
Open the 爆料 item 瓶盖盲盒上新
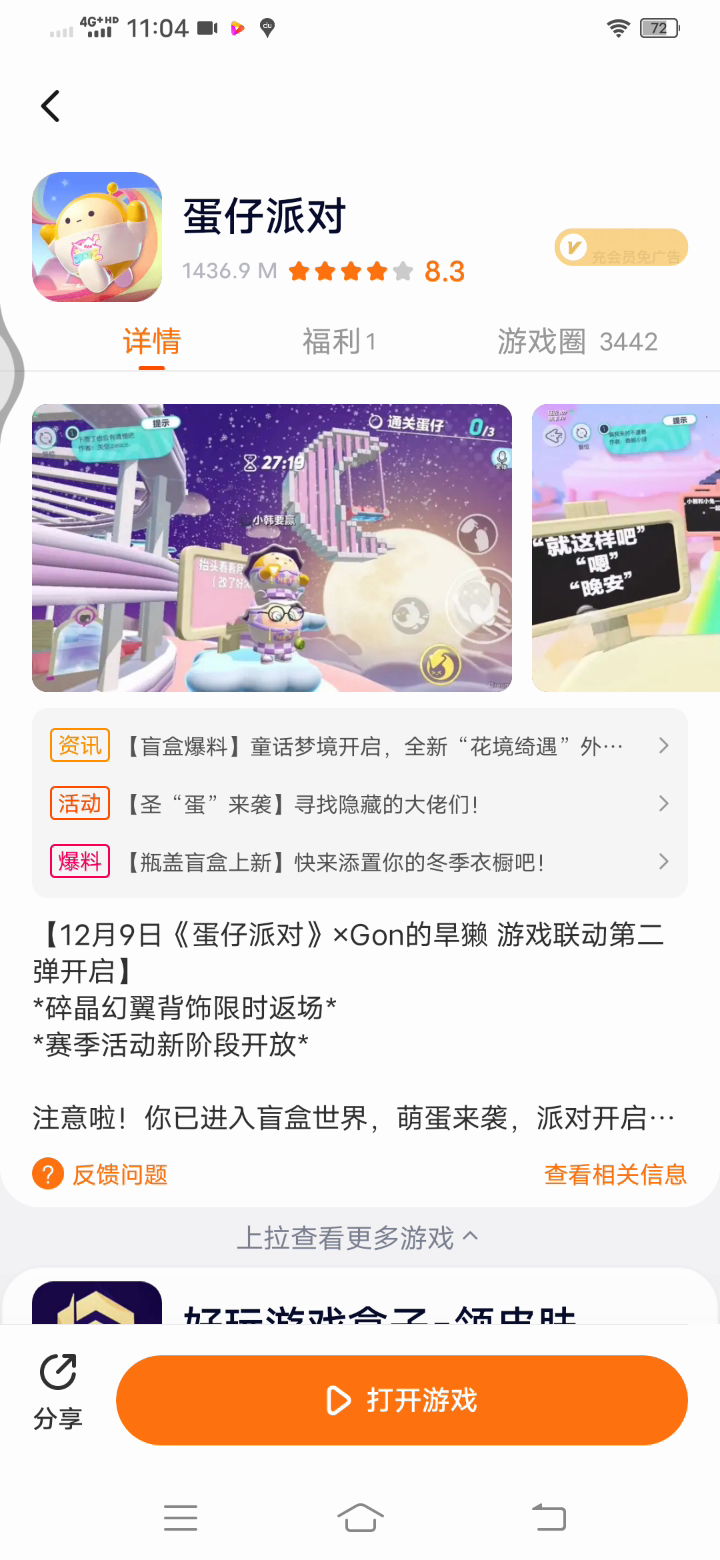click(x=360, y=862)
